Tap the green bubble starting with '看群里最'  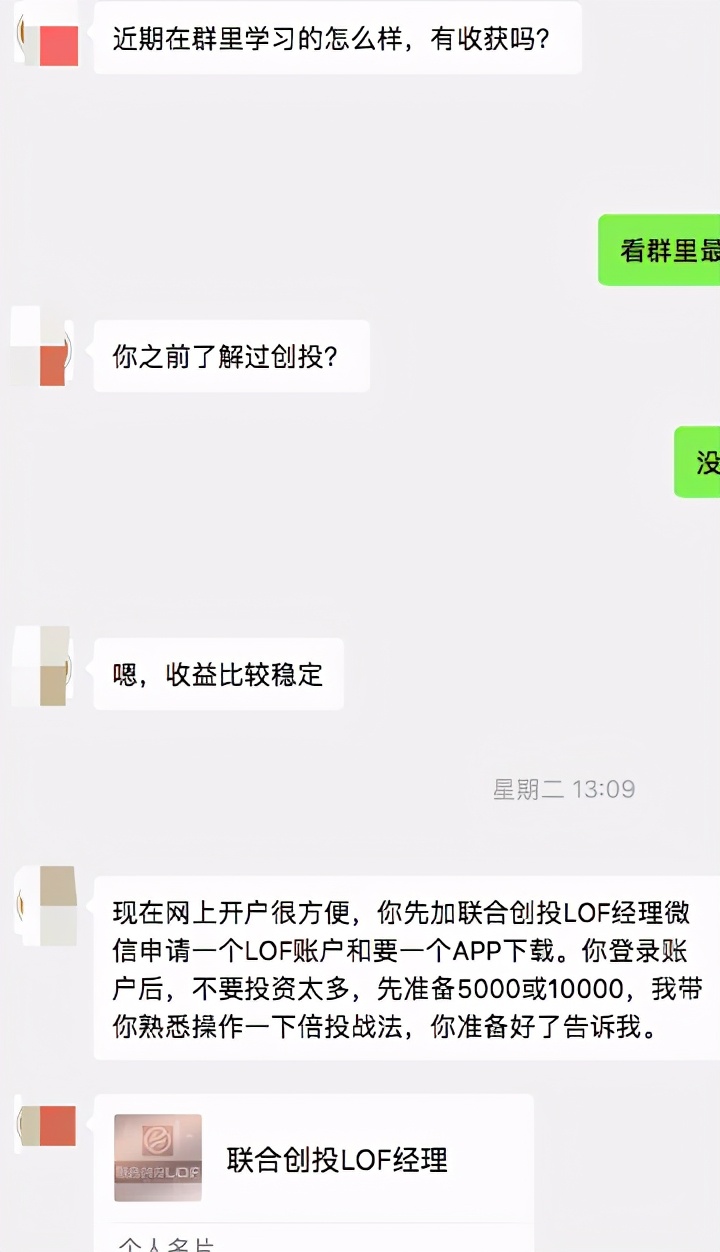pyautogui.click(x=660, y=250)
